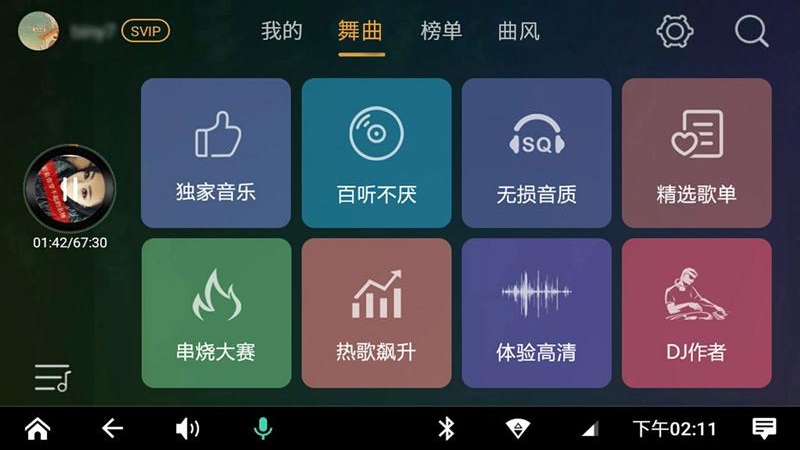Screen dimensions: 800x450
Task: Open the DJ作者 tile
Action: 696,313
